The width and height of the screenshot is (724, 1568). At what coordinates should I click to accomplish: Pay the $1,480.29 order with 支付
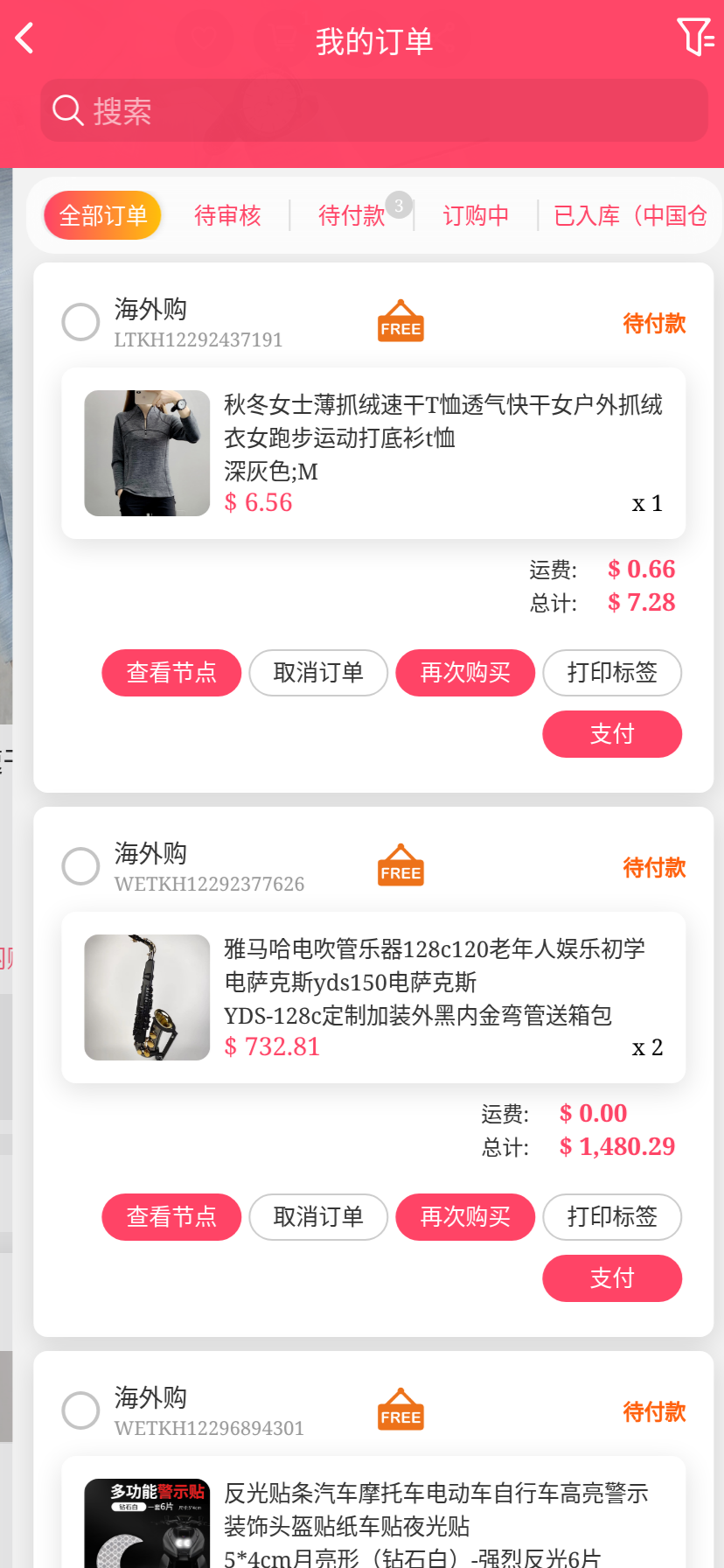click(612, 1278)
